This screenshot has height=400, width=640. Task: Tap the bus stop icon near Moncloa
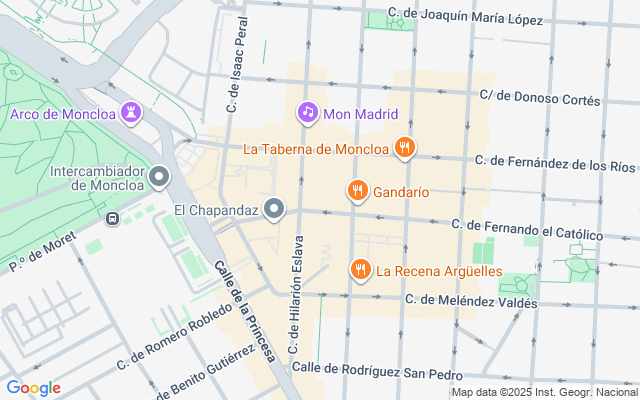[114, 217]
